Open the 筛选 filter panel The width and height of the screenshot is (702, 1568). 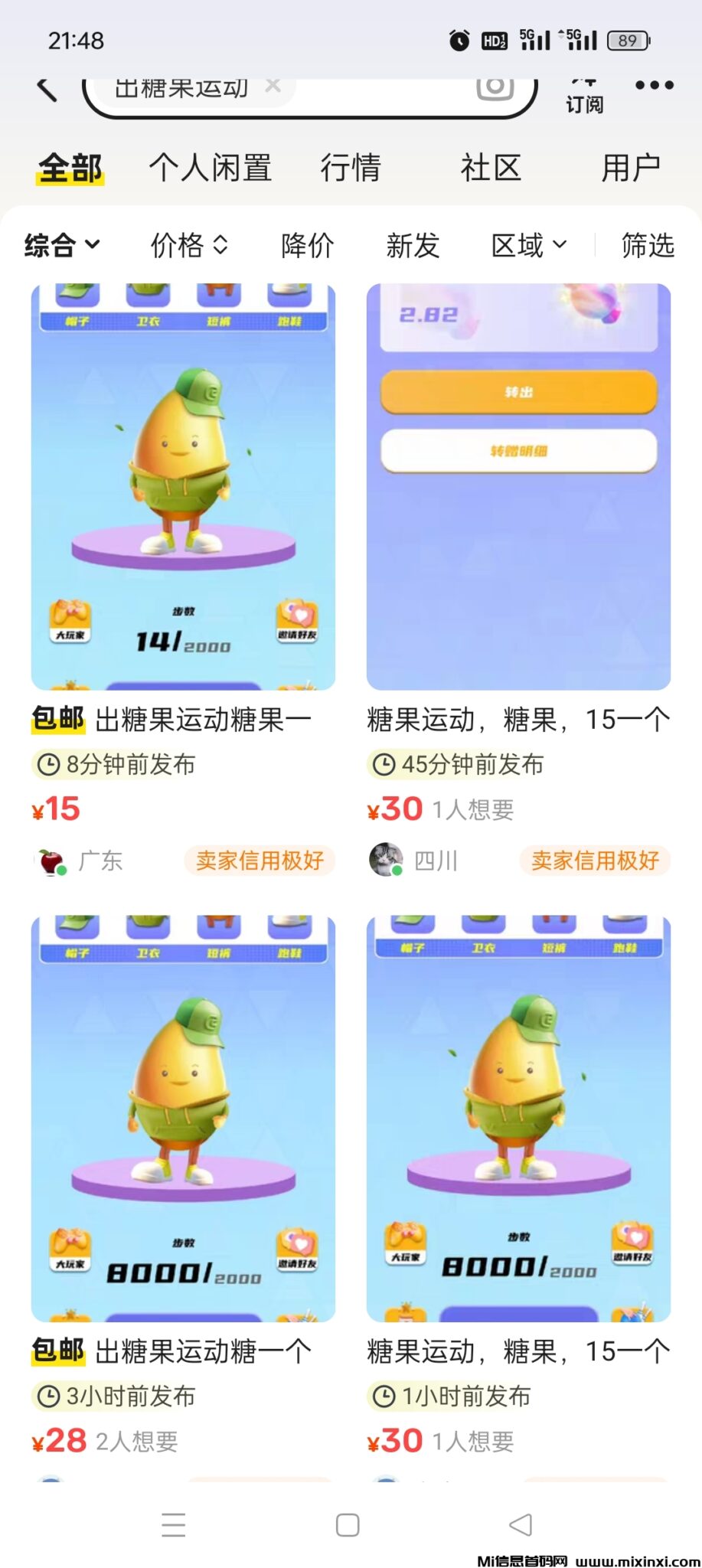pyautogui.click(x=648, y=245)
